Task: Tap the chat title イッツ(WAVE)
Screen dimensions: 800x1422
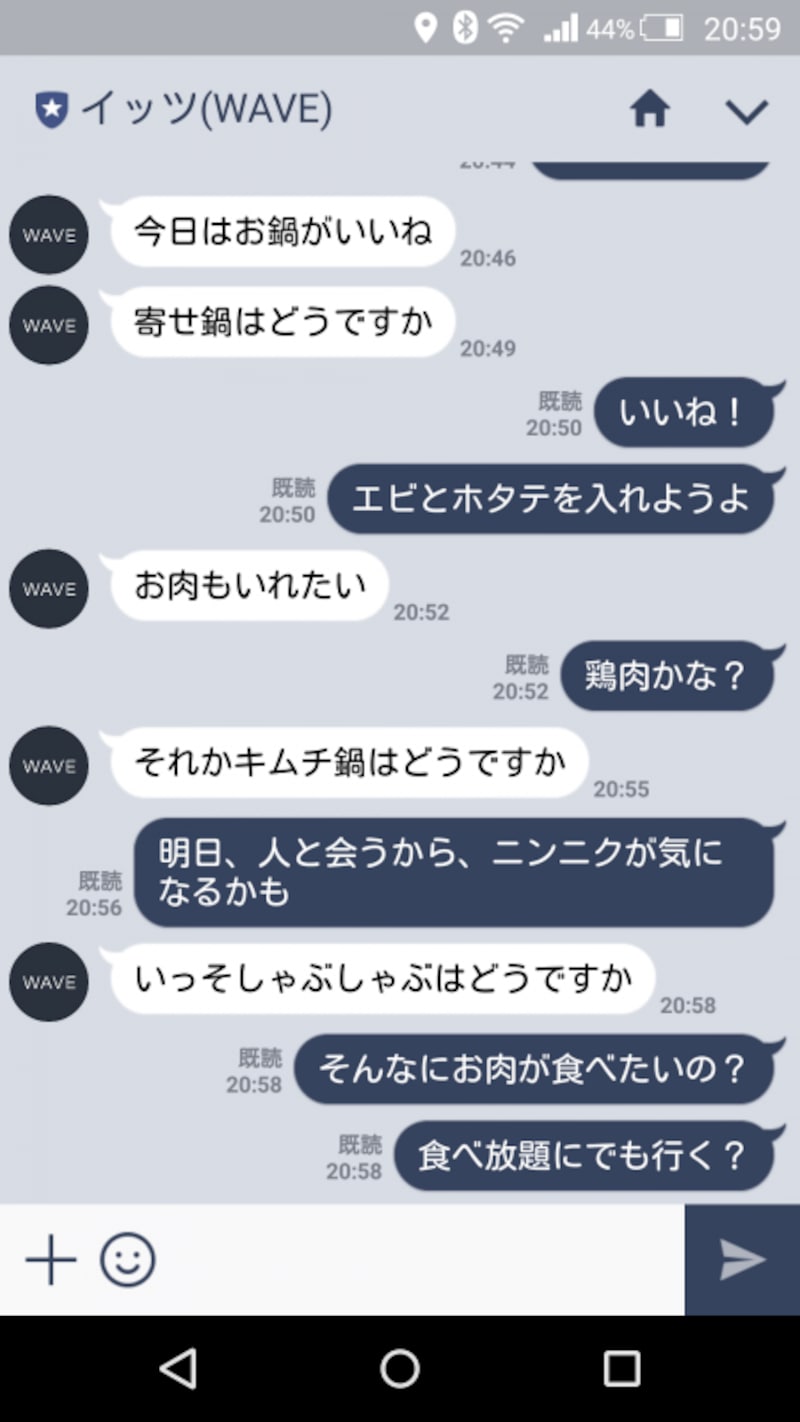Action: pyautogui.click(x=210, y=110)
